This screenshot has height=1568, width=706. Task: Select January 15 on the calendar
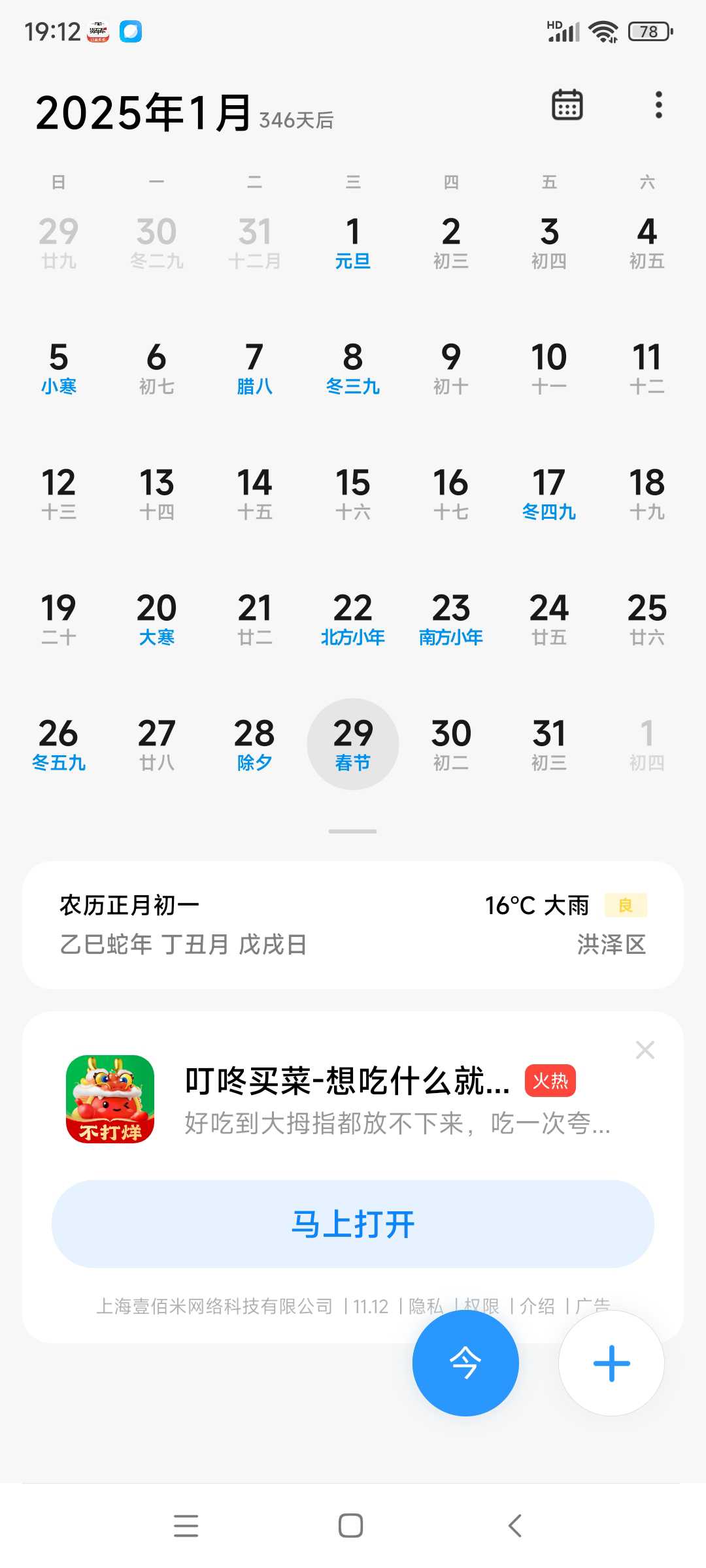pos(353,493)
